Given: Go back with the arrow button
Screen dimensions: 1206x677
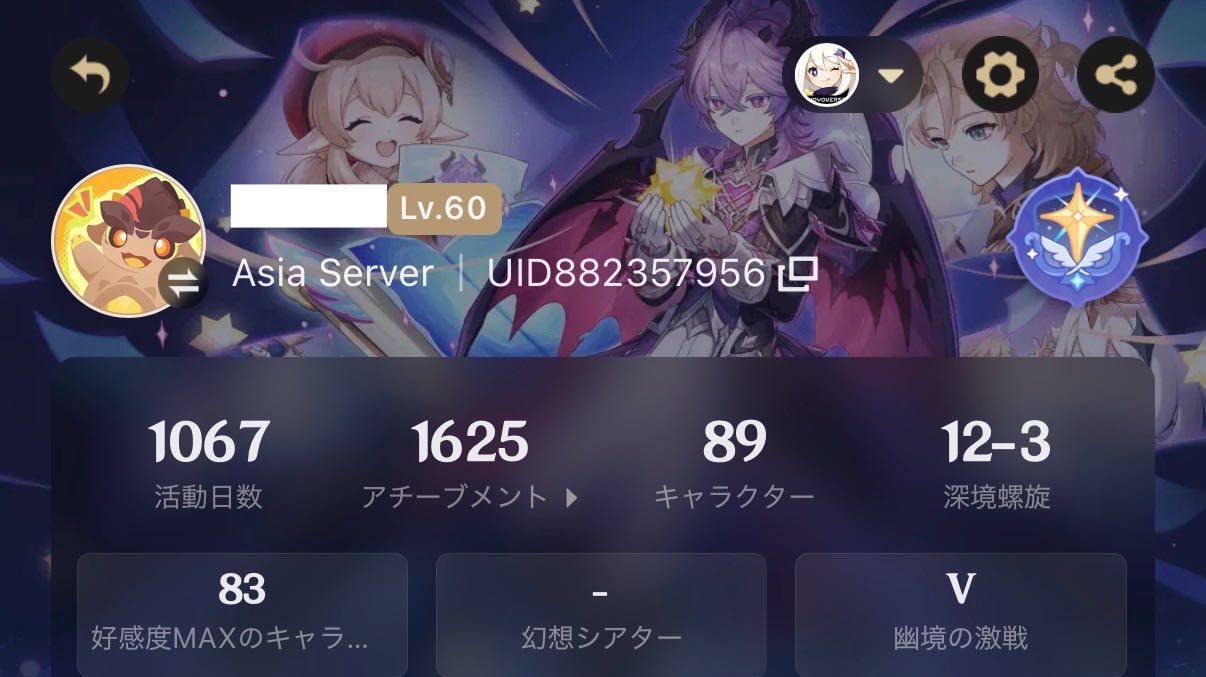Looking at the screenshot, I should [90, 74].
